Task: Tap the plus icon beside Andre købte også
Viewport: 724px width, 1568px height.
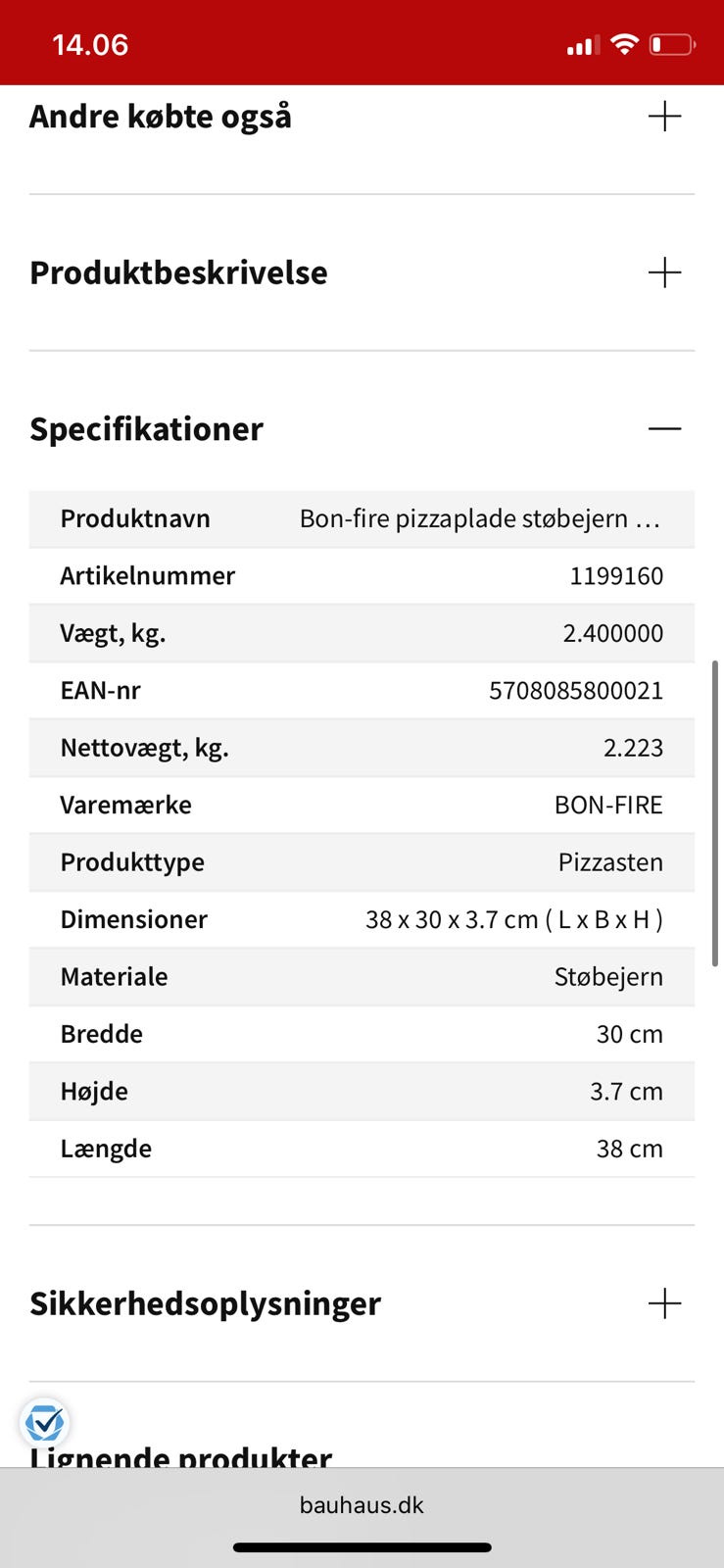Action: click(x=664, y=116)
